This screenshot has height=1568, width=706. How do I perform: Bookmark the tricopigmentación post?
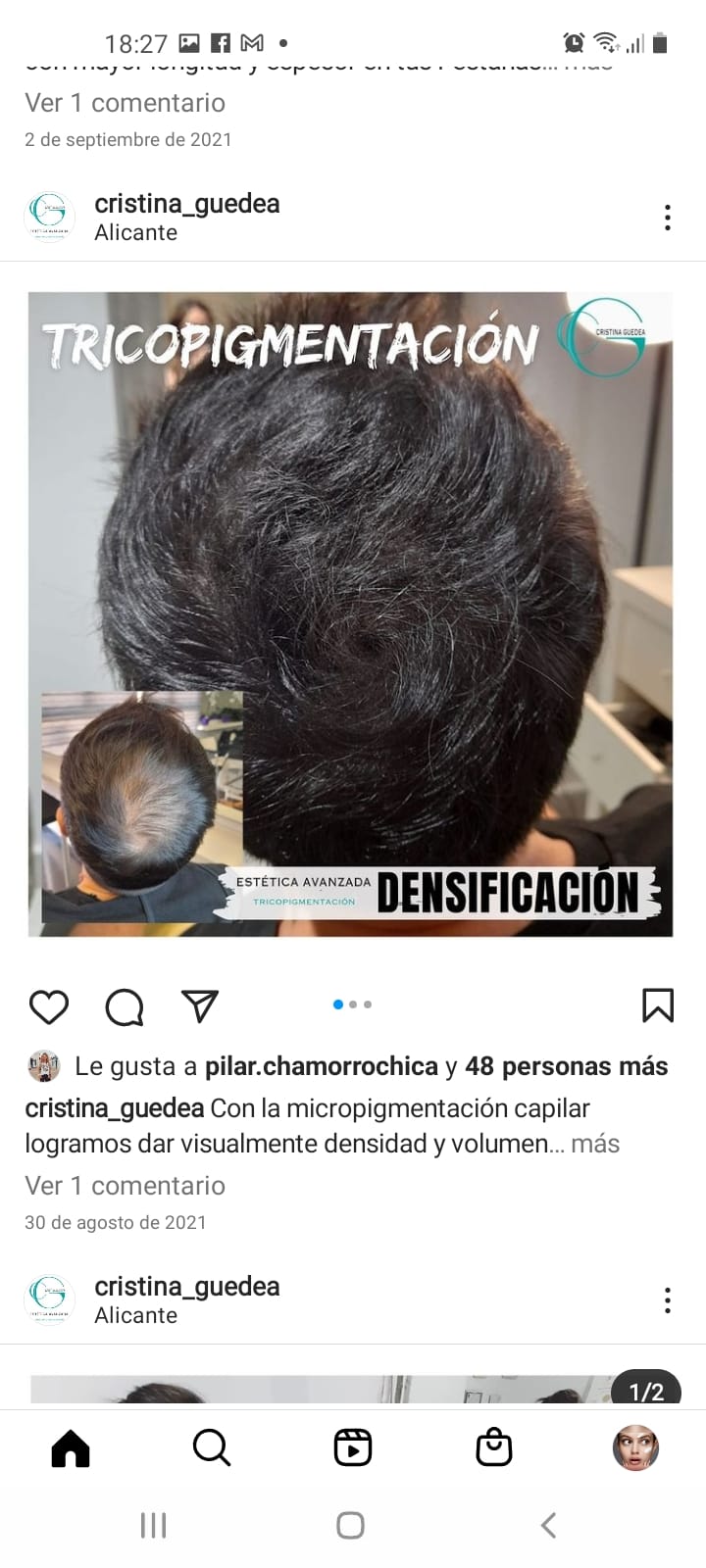tap(657, 1005)
